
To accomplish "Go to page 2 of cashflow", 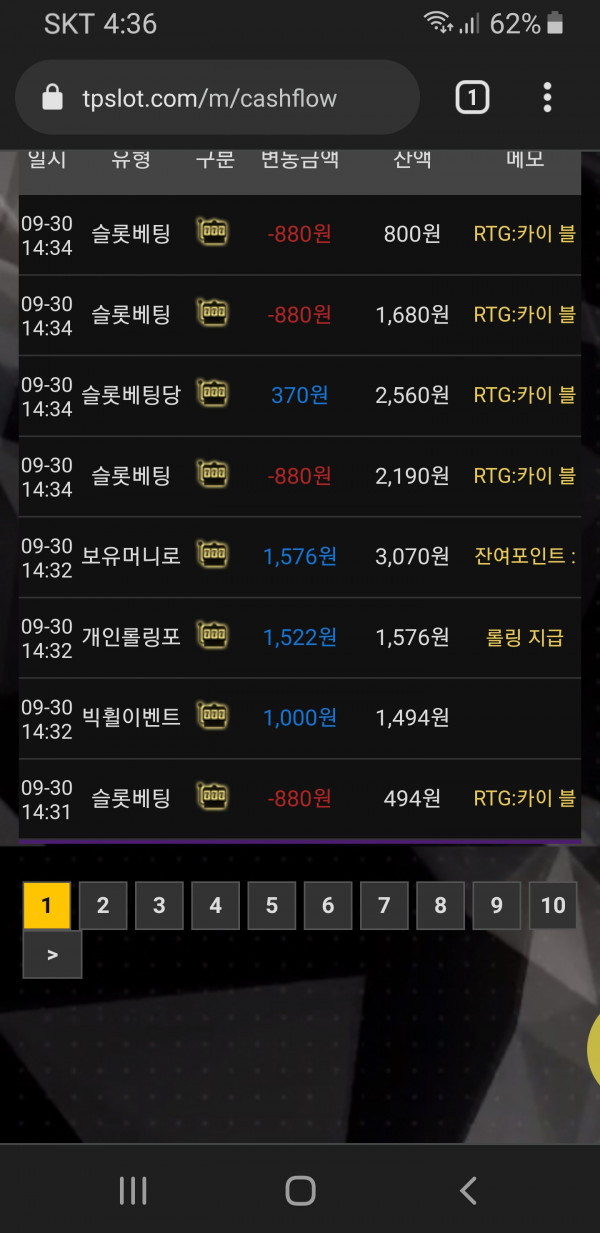I will pos(103,906).
